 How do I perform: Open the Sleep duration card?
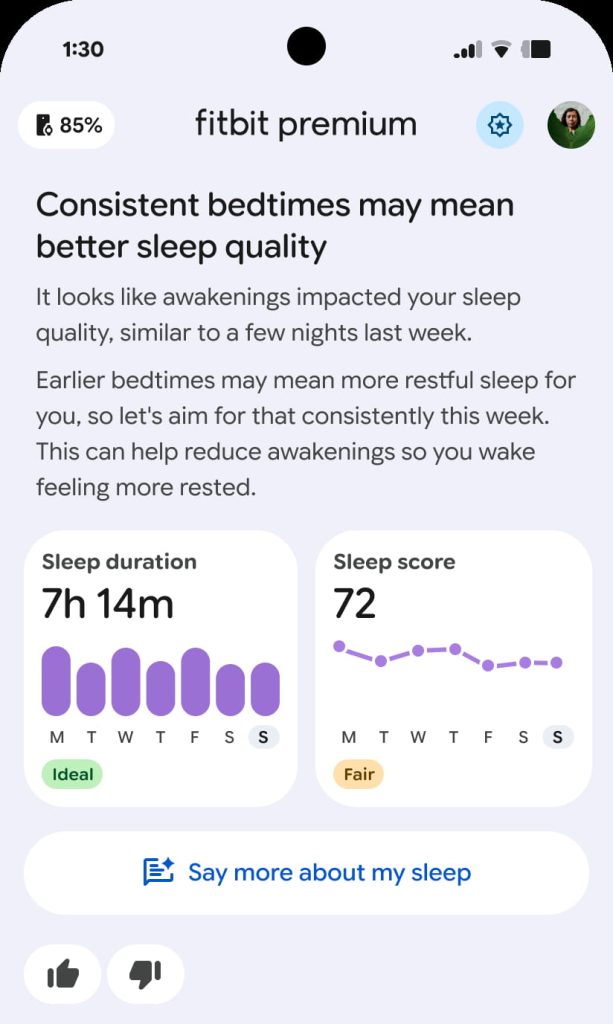tap(160, 667)
